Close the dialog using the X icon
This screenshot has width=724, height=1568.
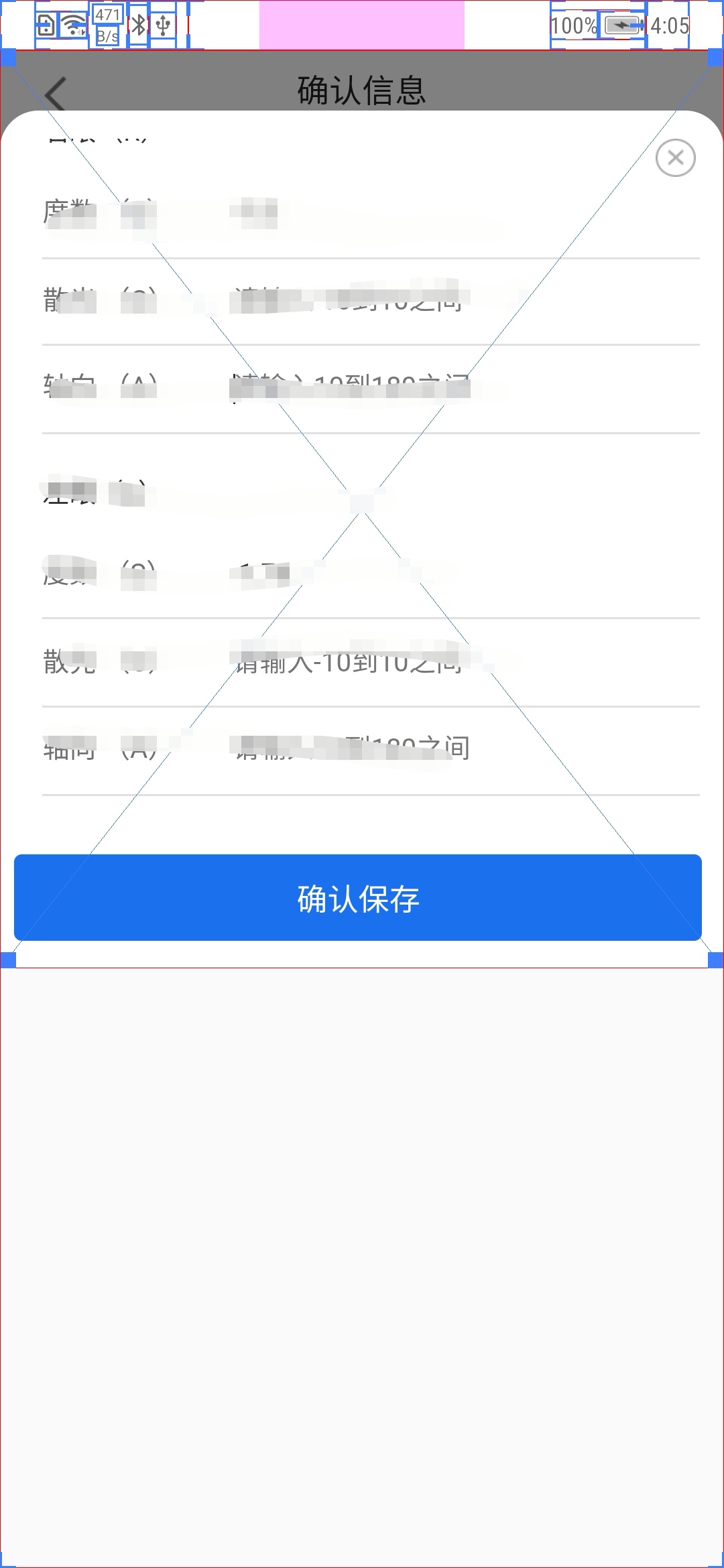click(676, 157)
